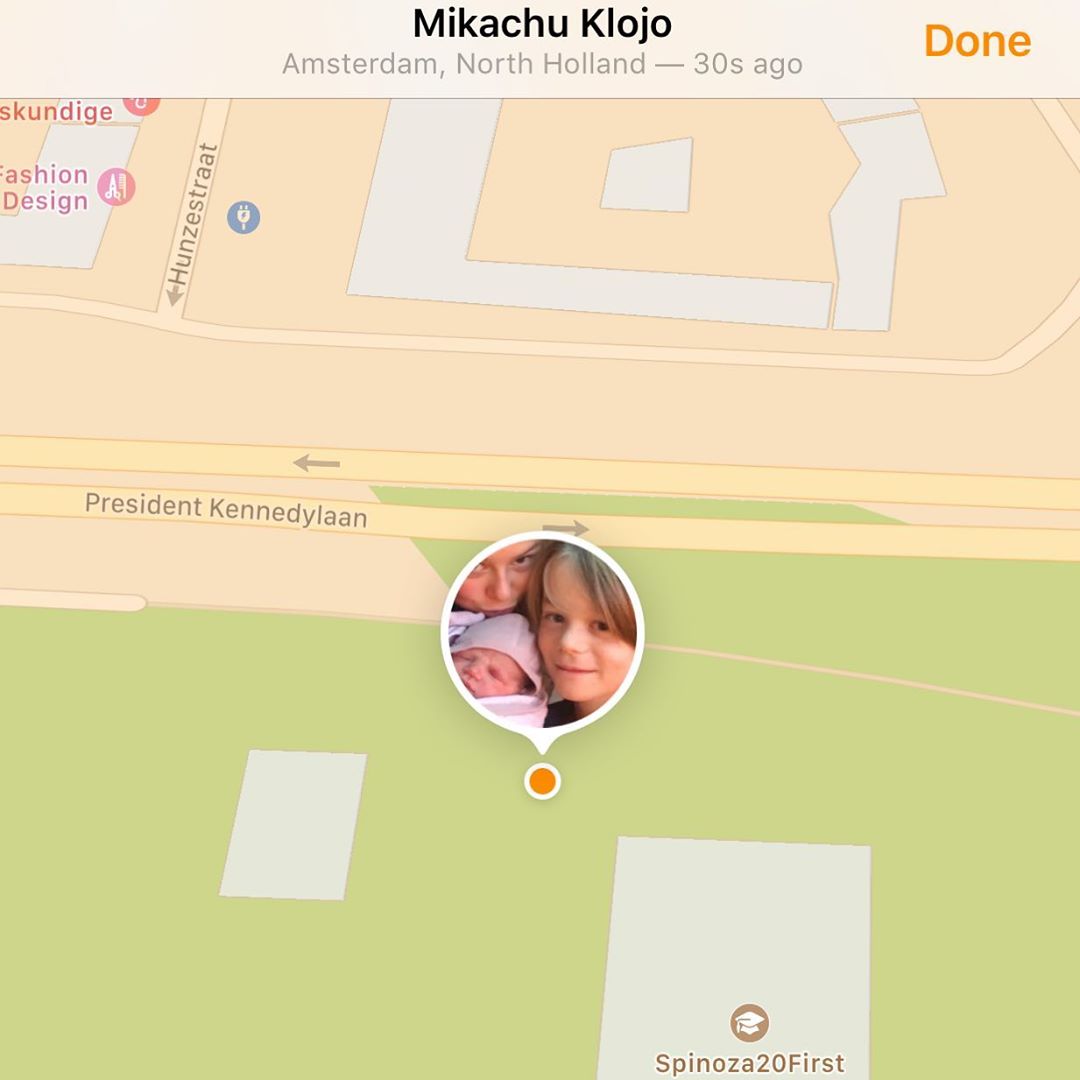Viewport: 1080px width, 1080px height.
Task: Select Mikachu Klojo's location photo pin
Action: (542, 632)
